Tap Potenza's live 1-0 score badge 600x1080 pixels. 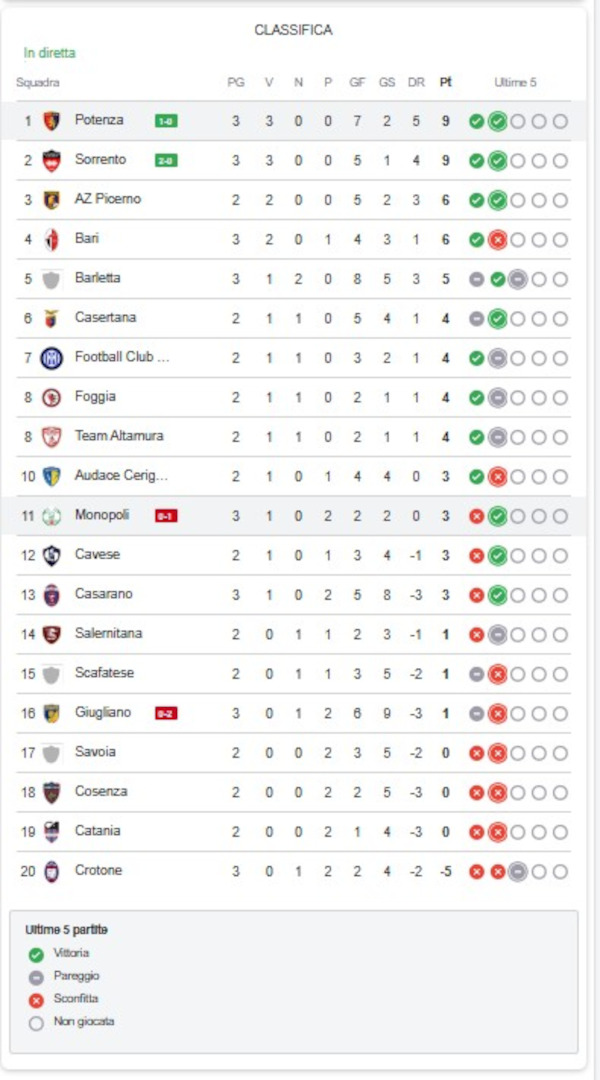(166, 122)
